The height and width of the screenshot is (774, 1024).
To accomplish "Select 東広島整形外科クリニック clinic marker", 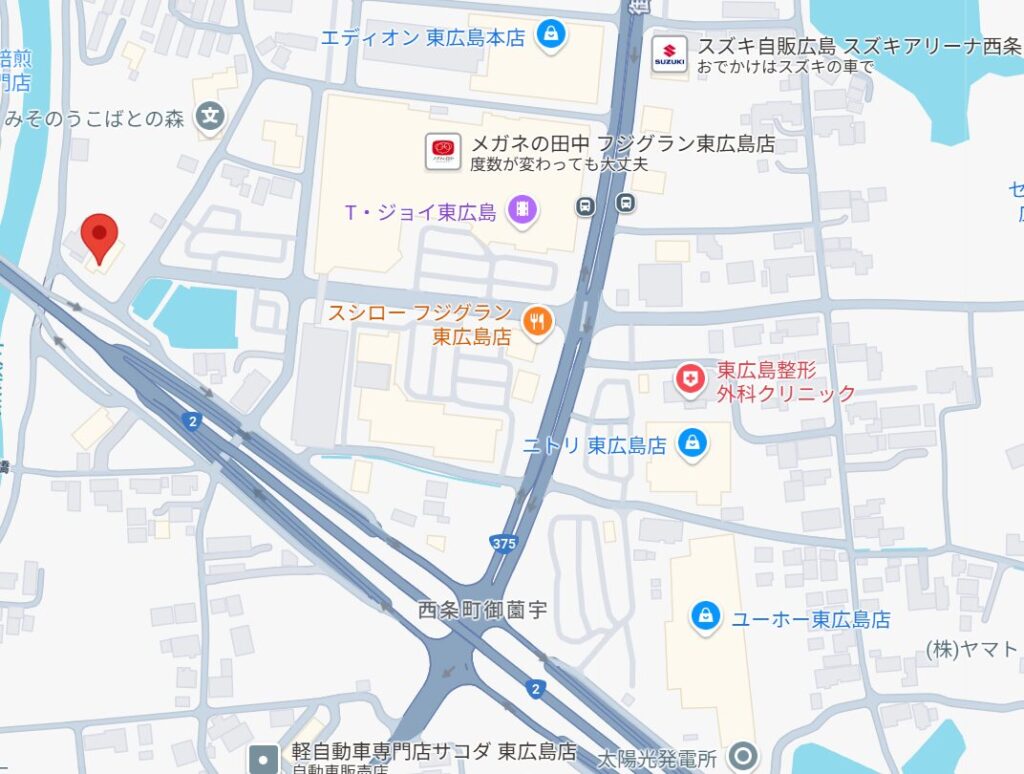I will [x=689, y=379].
